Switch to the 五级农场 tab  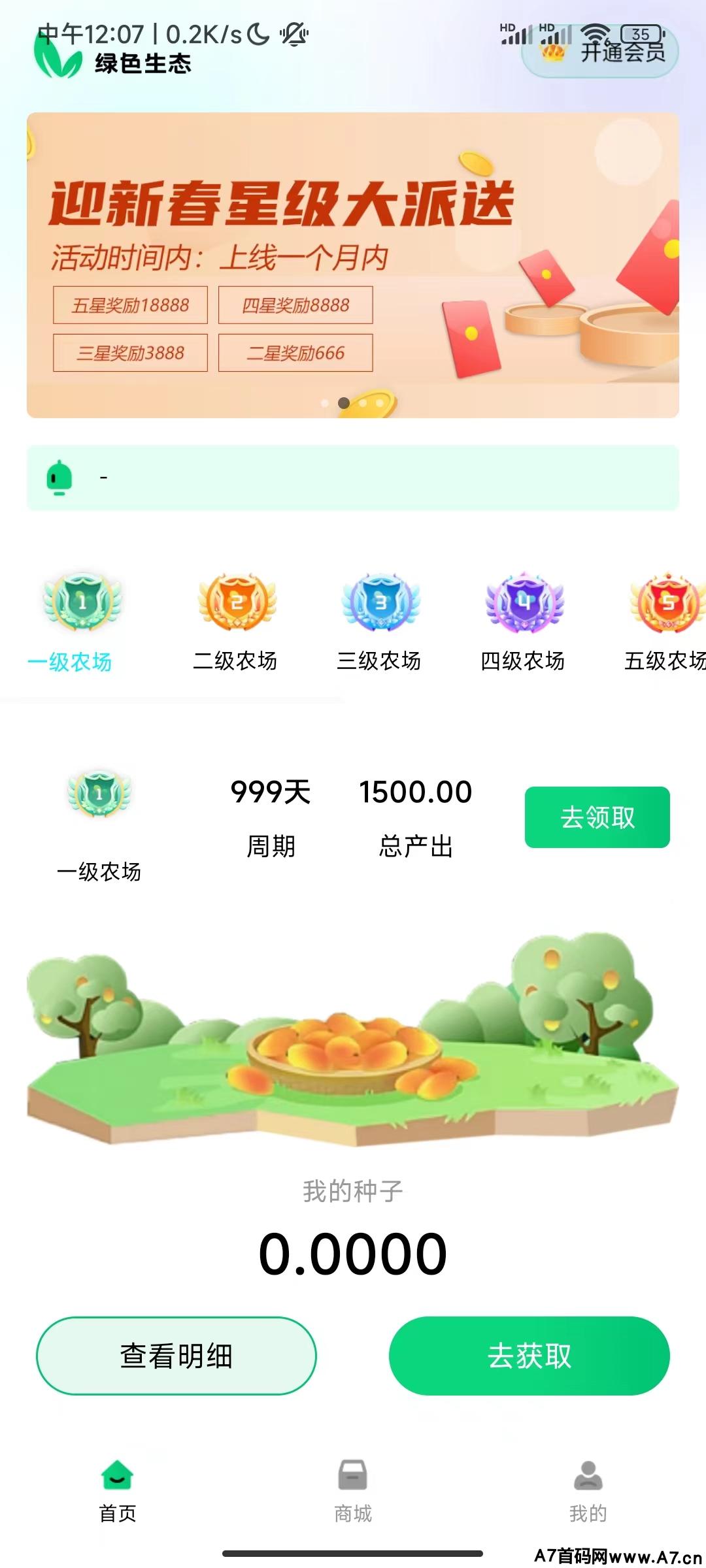(x=665, y=621)
